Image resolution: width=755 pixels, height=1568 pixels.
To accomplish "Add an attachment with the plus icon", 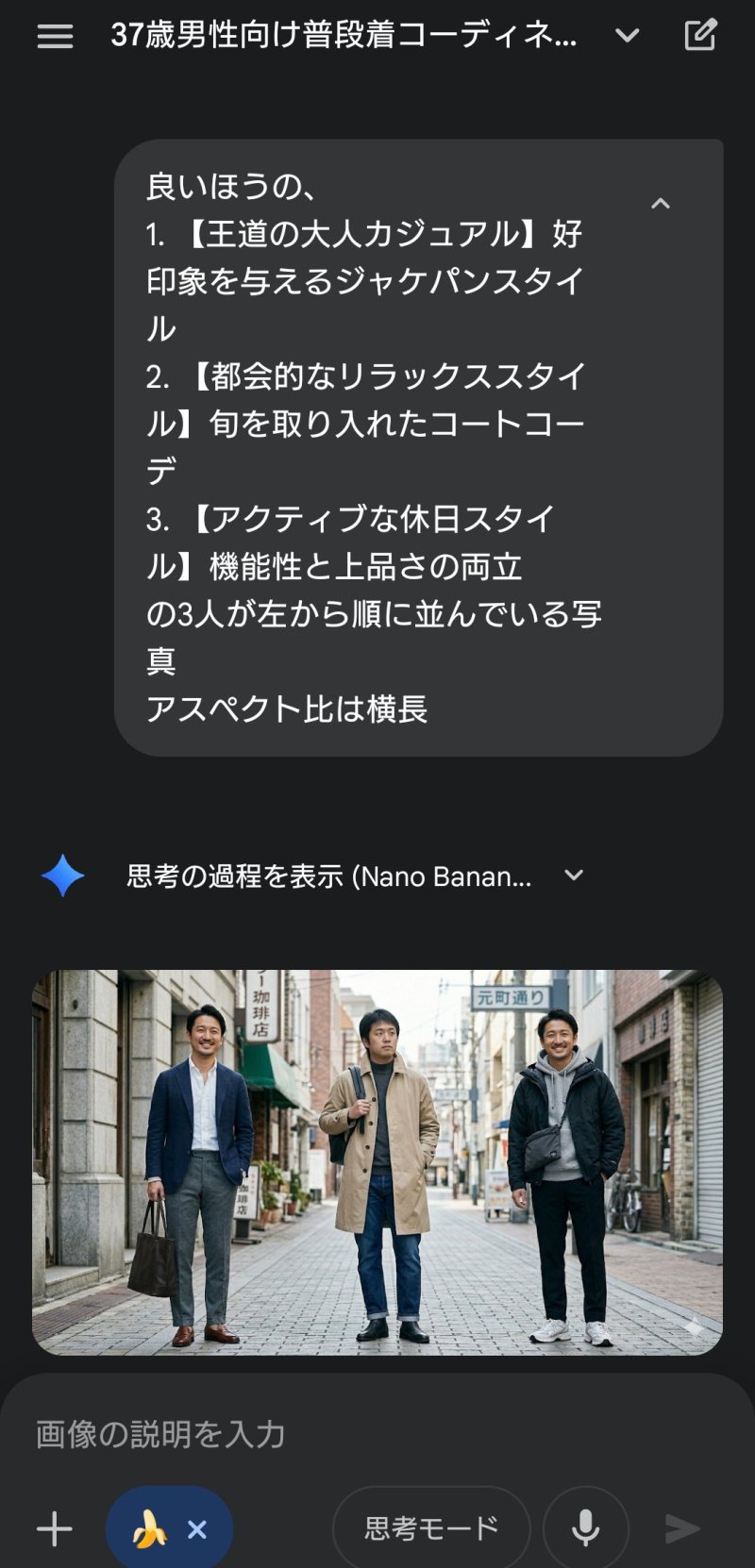I will click(x=55, y=1528).
